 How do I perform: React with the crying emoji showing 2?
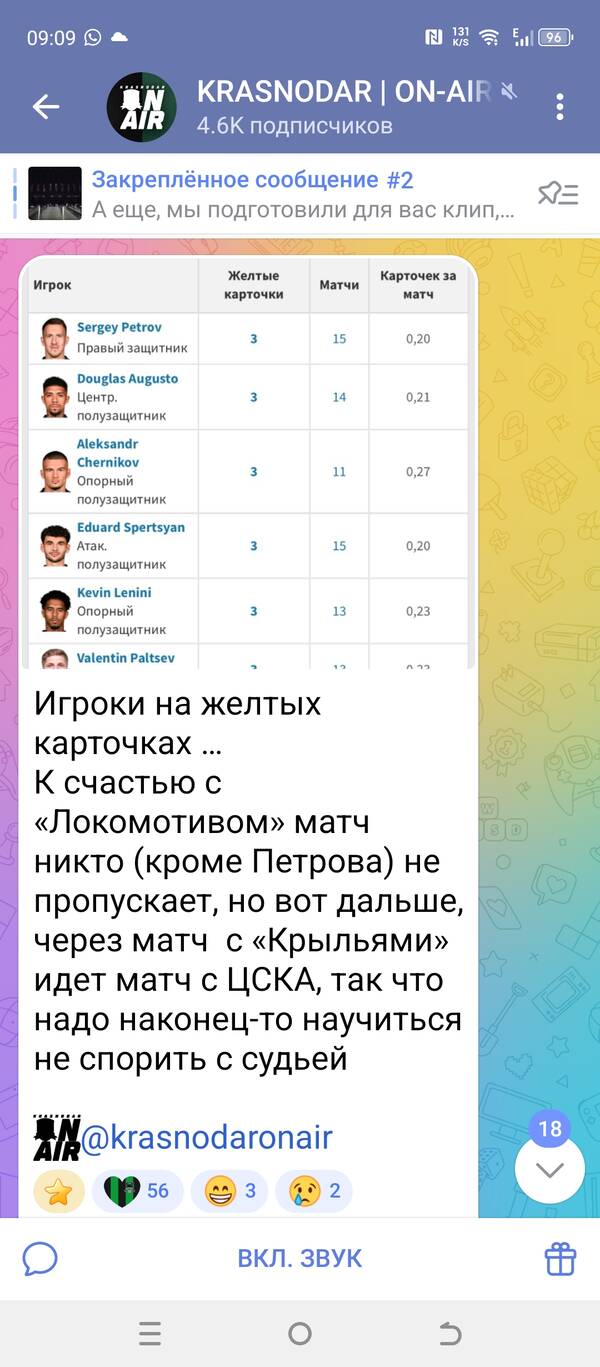point(313,1190)
